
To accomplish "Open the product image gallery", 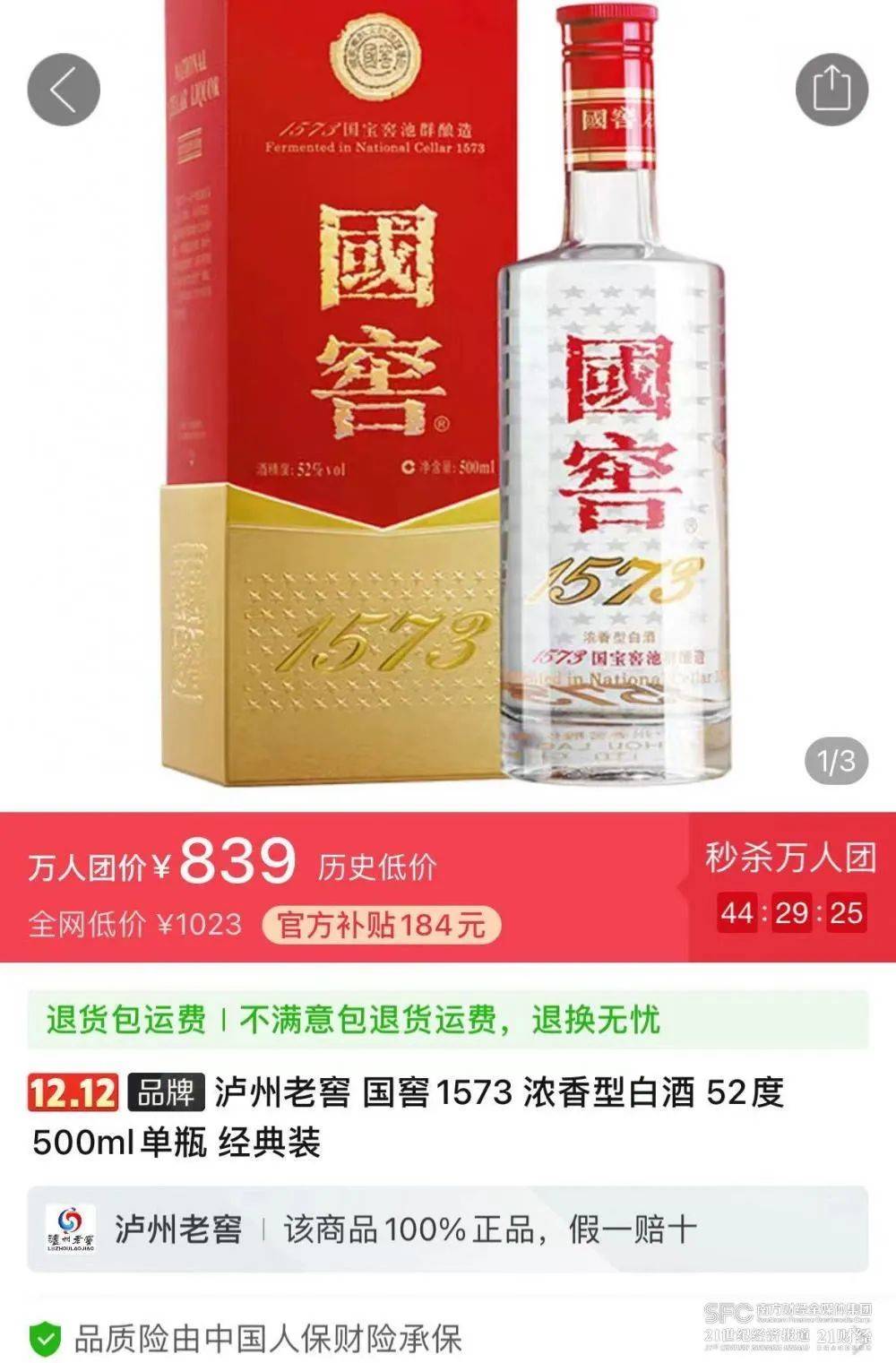I will 448,403.
